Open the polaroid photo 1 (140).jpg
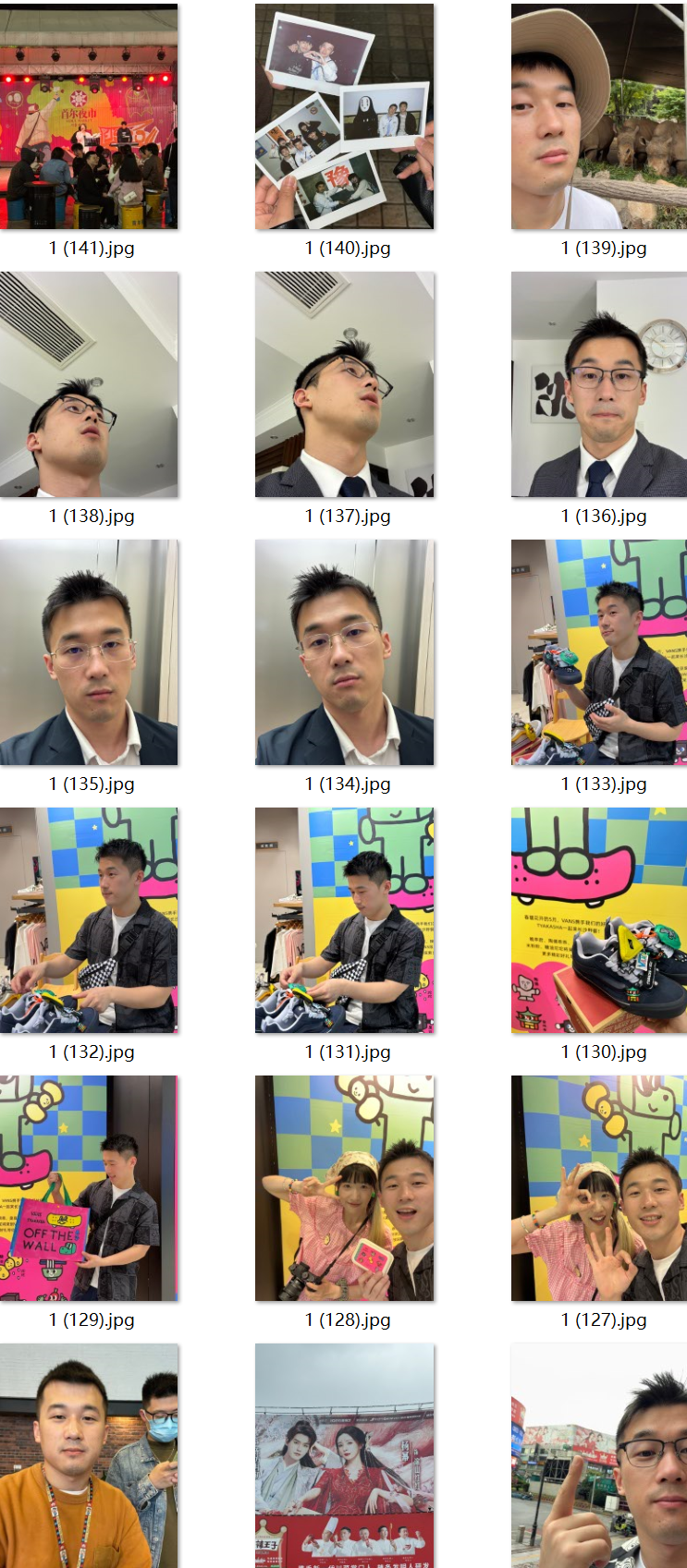The width and height of the screenshot is (687, 1568). point(344,116)
